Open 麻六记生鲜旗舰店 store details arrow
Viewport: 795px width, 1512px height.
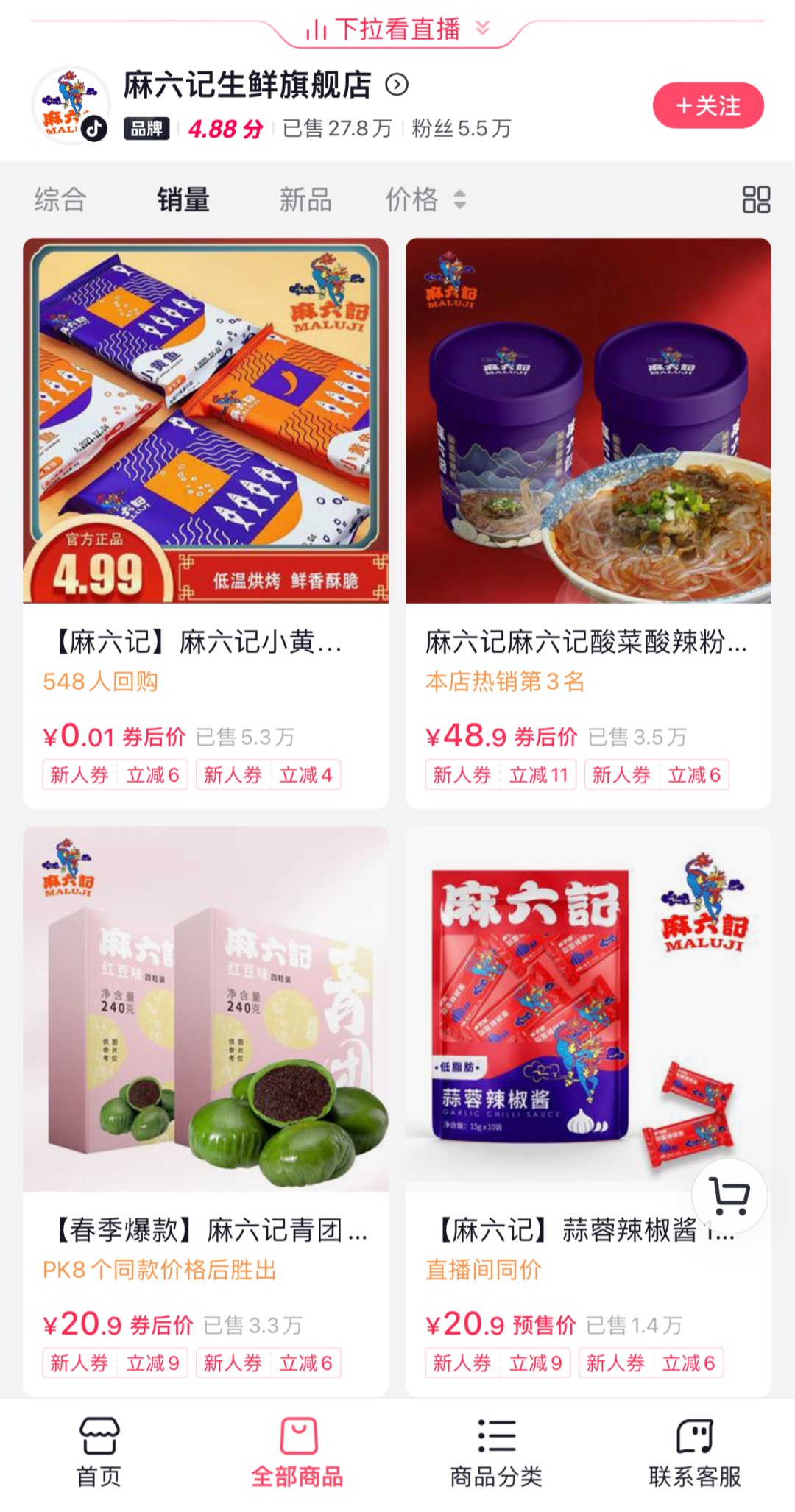point(397,85)
